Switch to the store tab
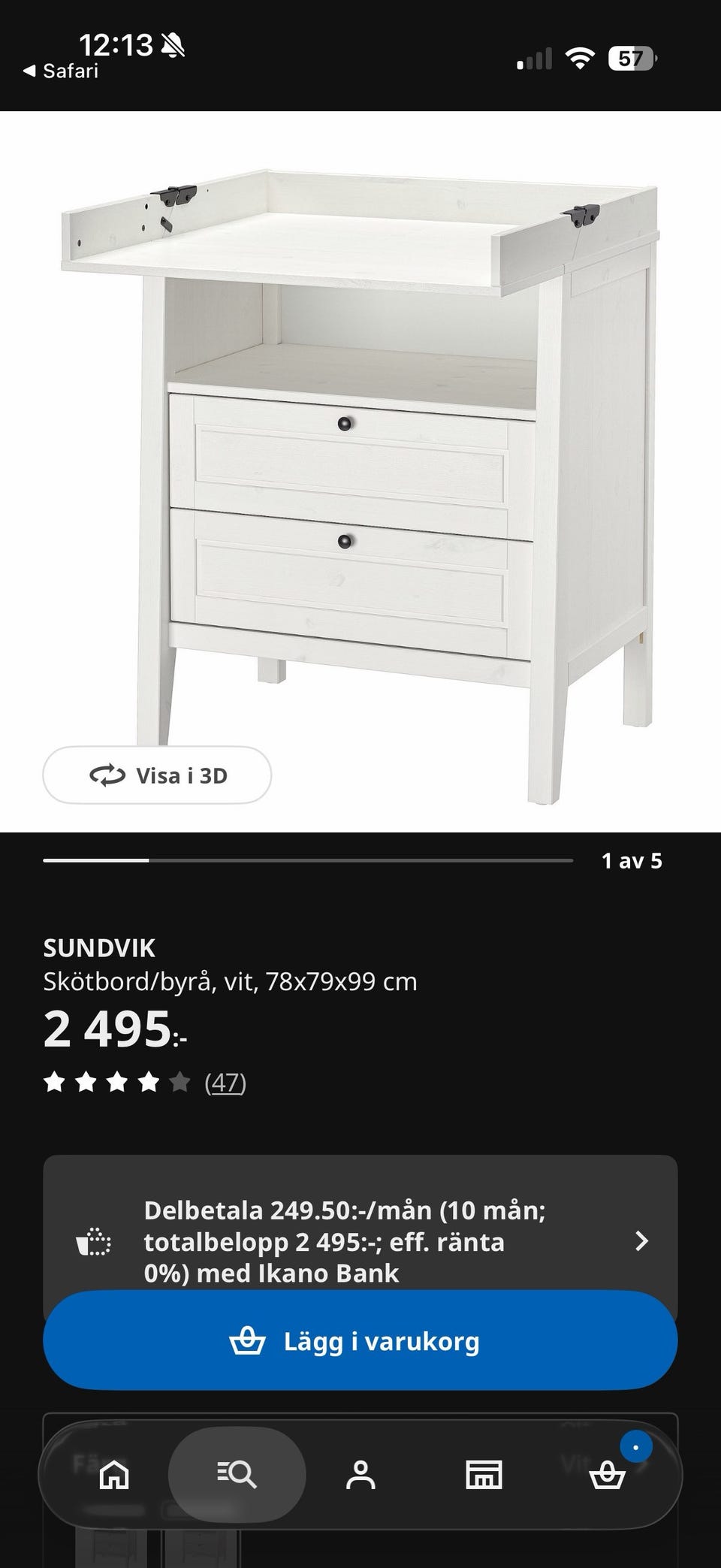The width and height of the screenshot is (721, 1568). click(x=484, y=1474)
